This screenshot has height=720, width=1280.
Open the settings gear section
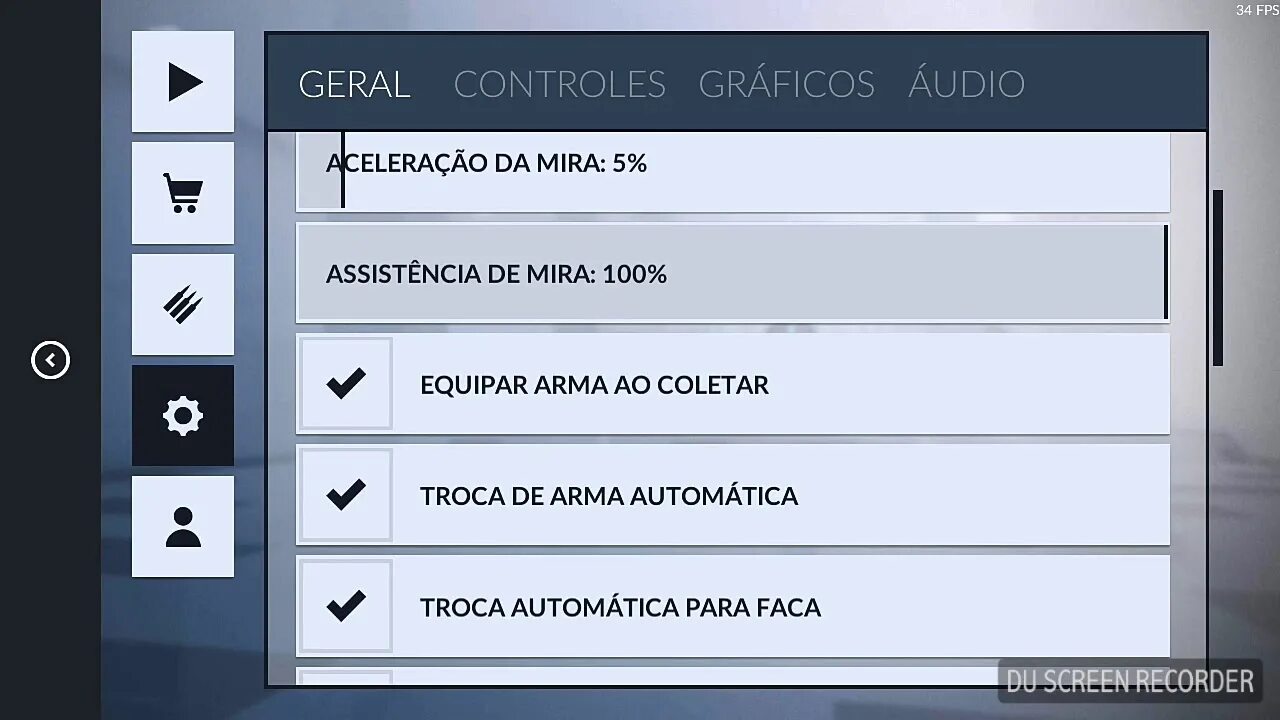pos(183,415)
